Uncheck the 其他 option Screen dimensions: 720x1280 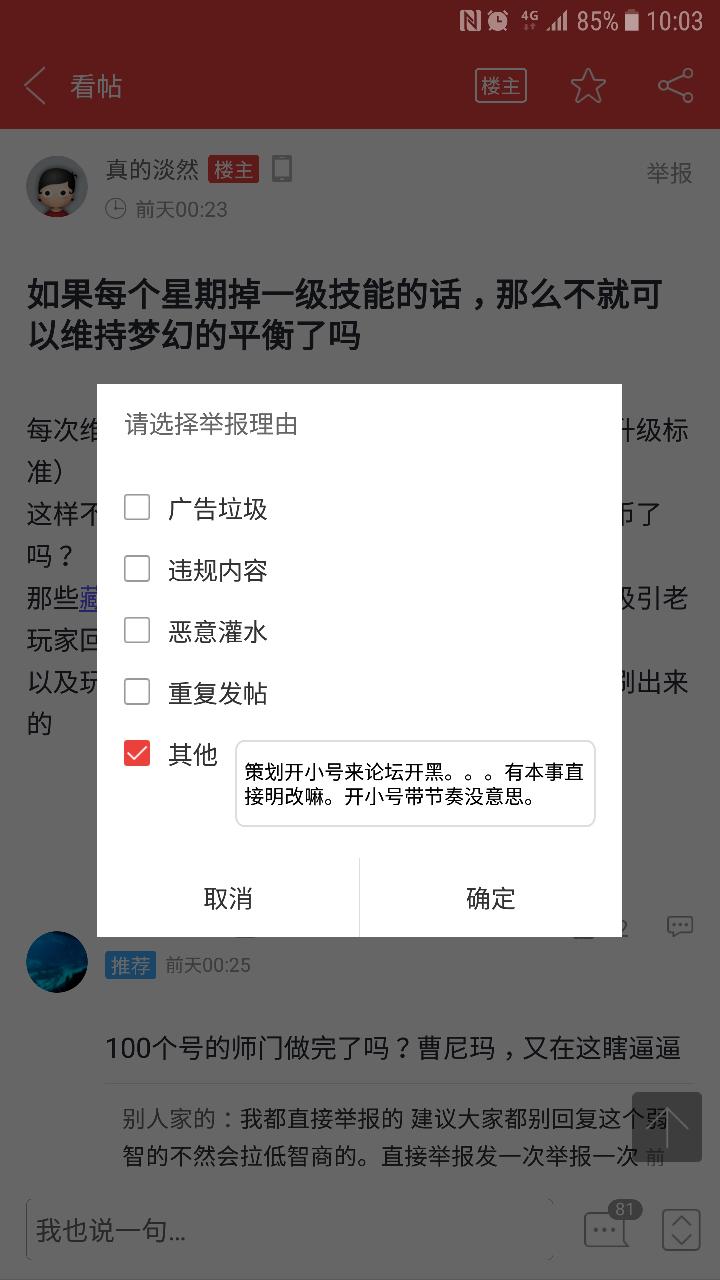click(137, 753)
